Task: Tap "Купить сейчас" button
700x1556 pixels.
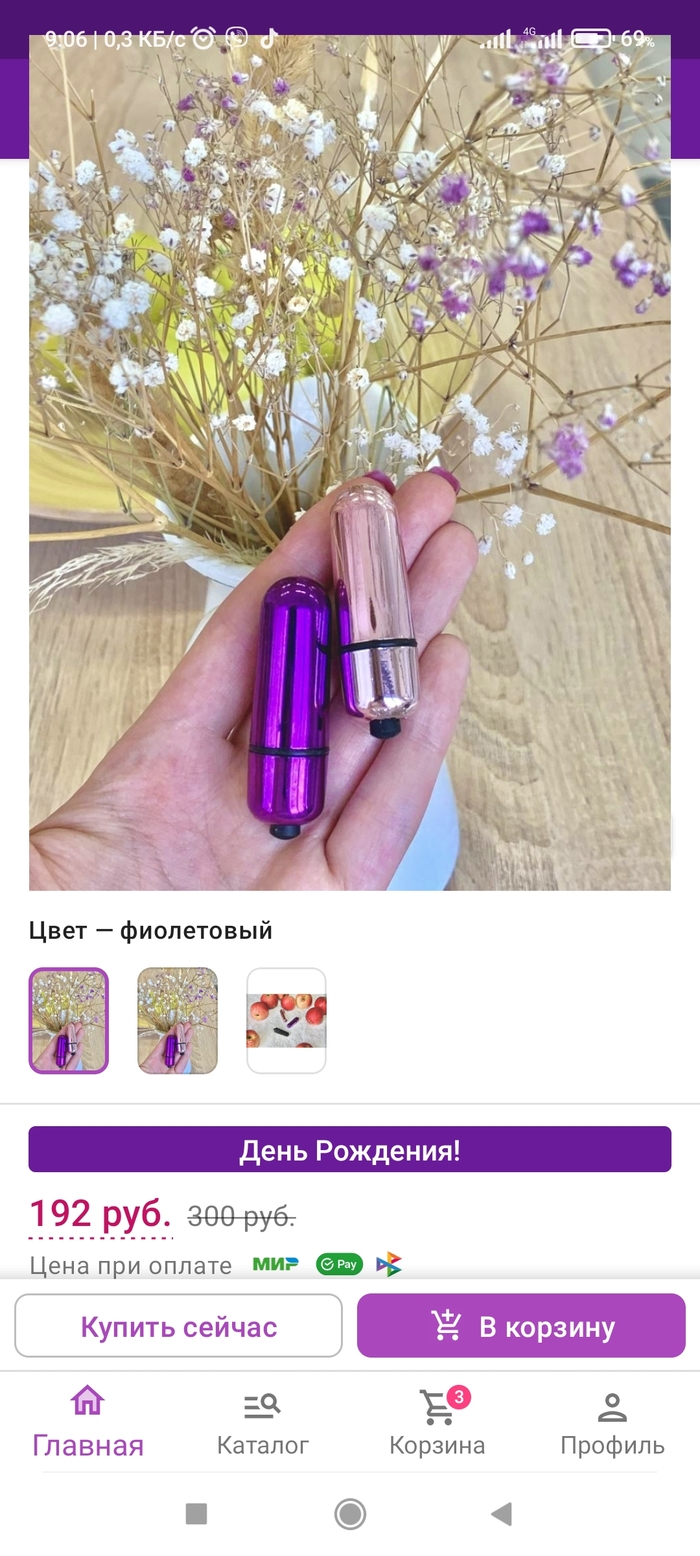Action: pyautogui.click(x=178, y=1326)
